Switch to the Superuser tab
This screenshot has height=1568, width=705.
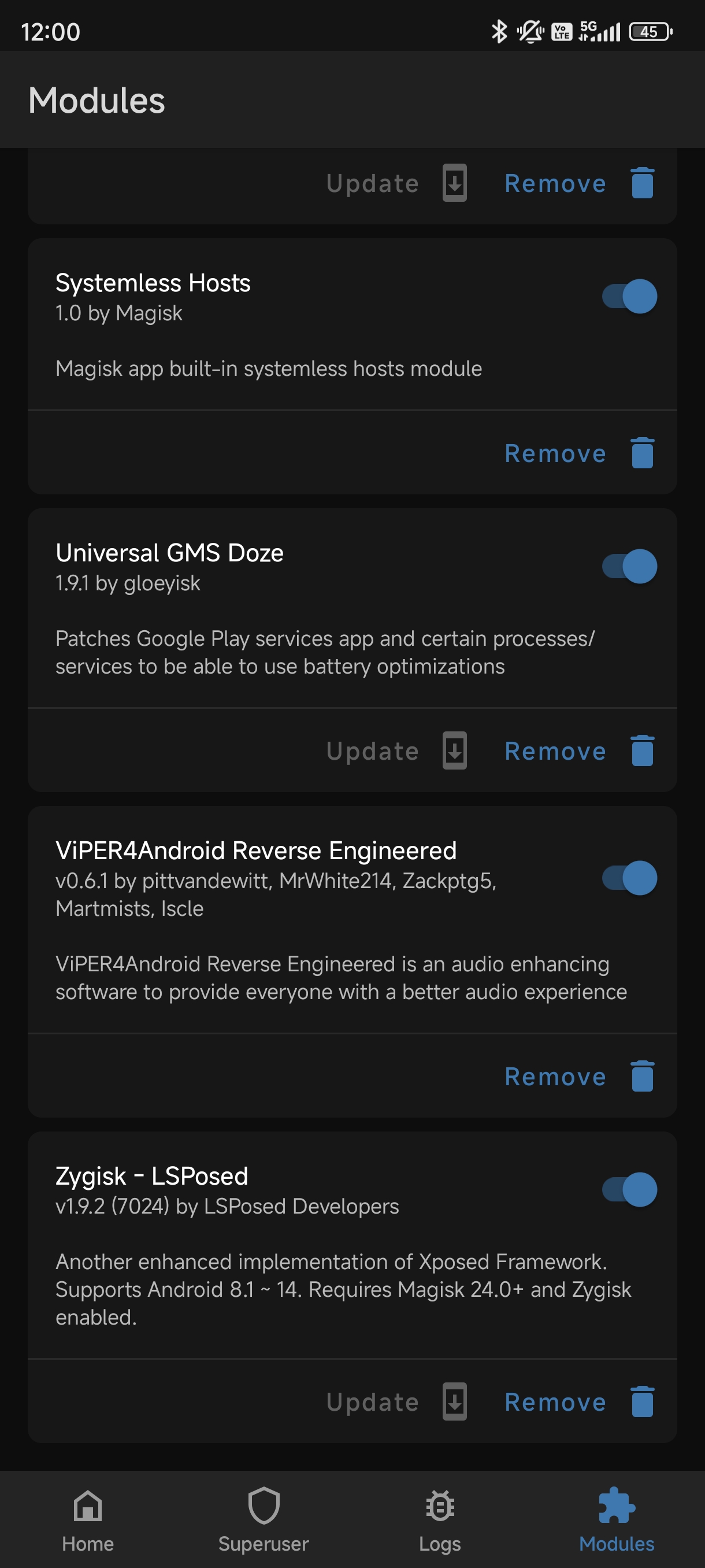[x=264, y=1520]
